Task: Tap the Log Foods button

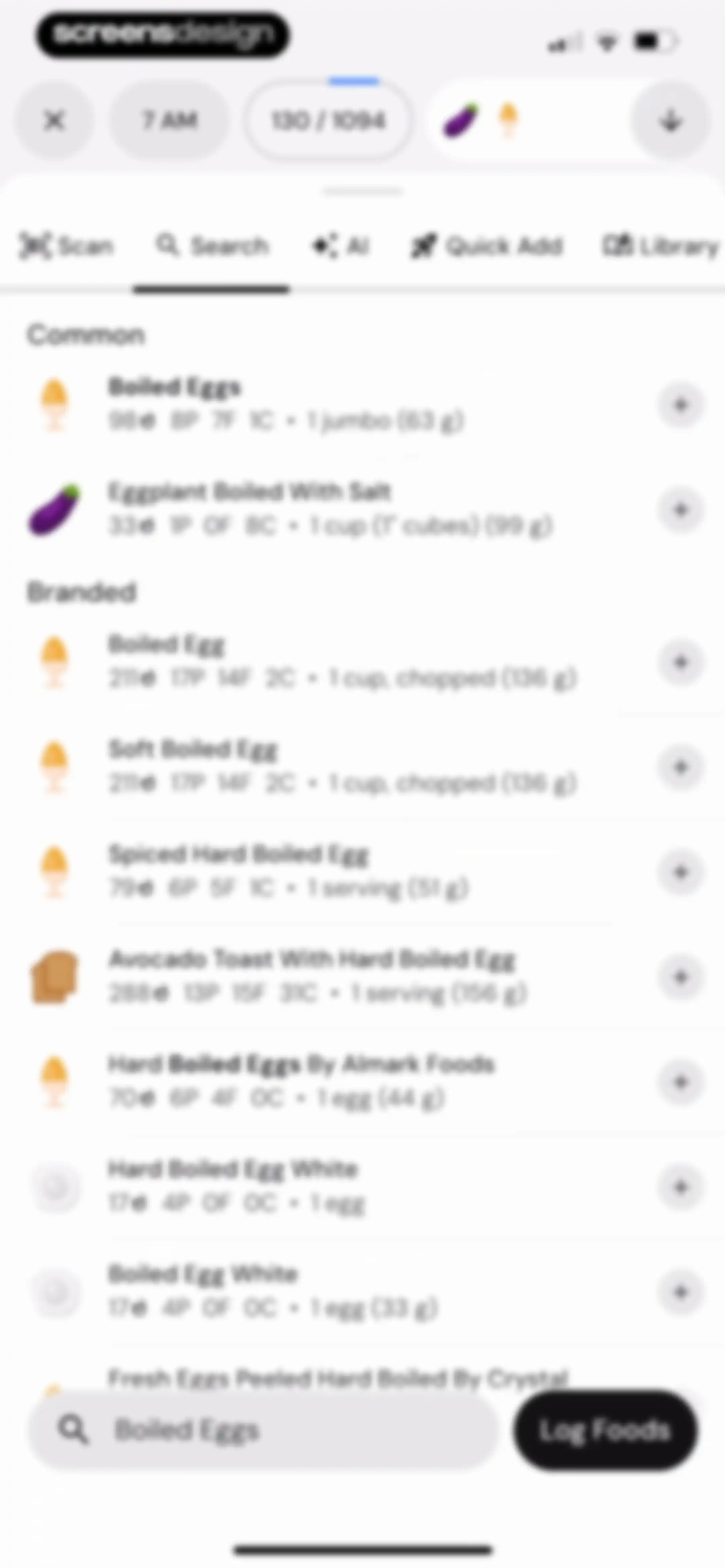Action: coord(606,1430)
